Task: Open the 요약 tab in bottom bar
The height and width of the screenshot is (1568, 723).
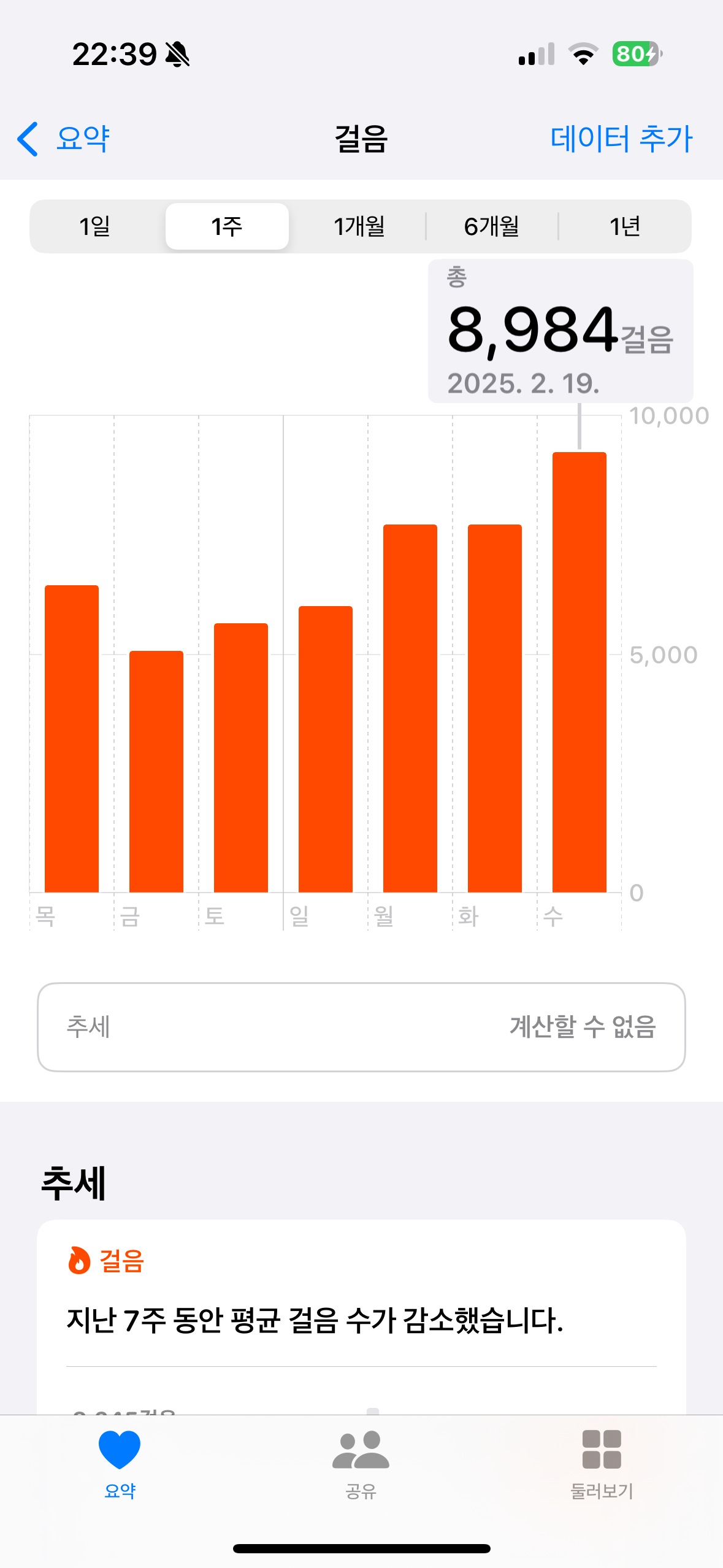Action: pyautogui.click(x=120, y=1464)
